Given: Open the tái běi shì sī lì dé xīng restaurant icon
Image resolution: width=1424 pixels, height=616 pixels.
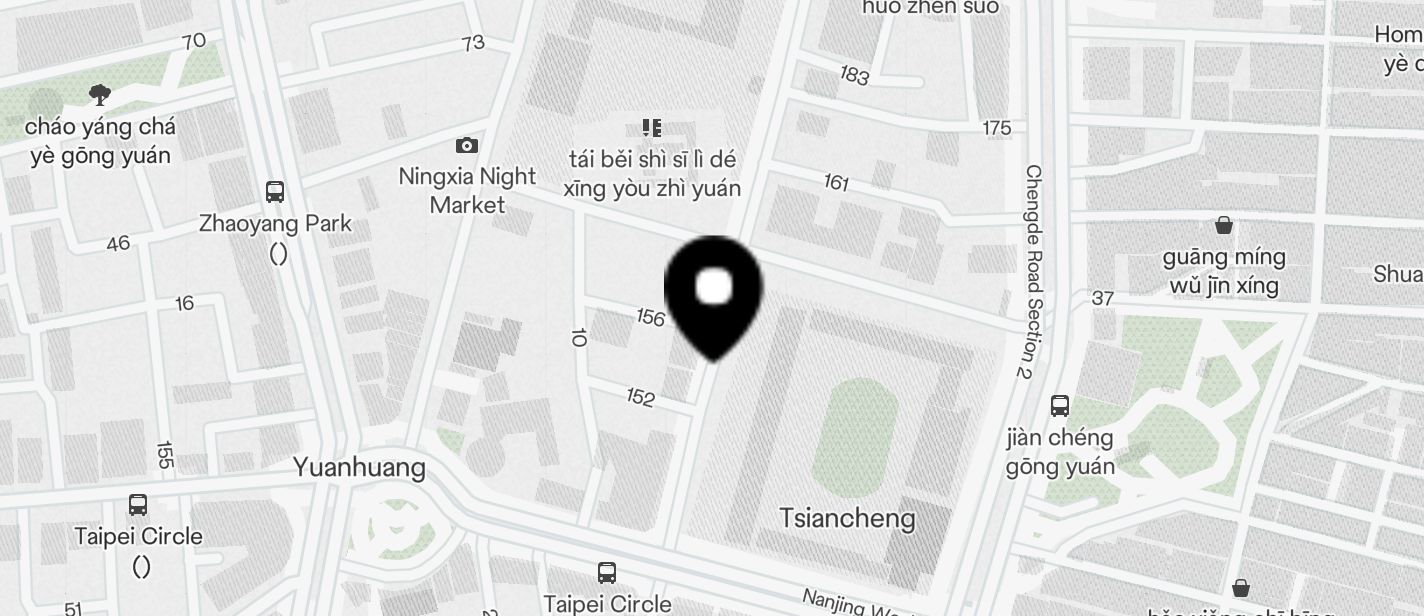Looking at the screenshot, I should (x=652, y=128).
